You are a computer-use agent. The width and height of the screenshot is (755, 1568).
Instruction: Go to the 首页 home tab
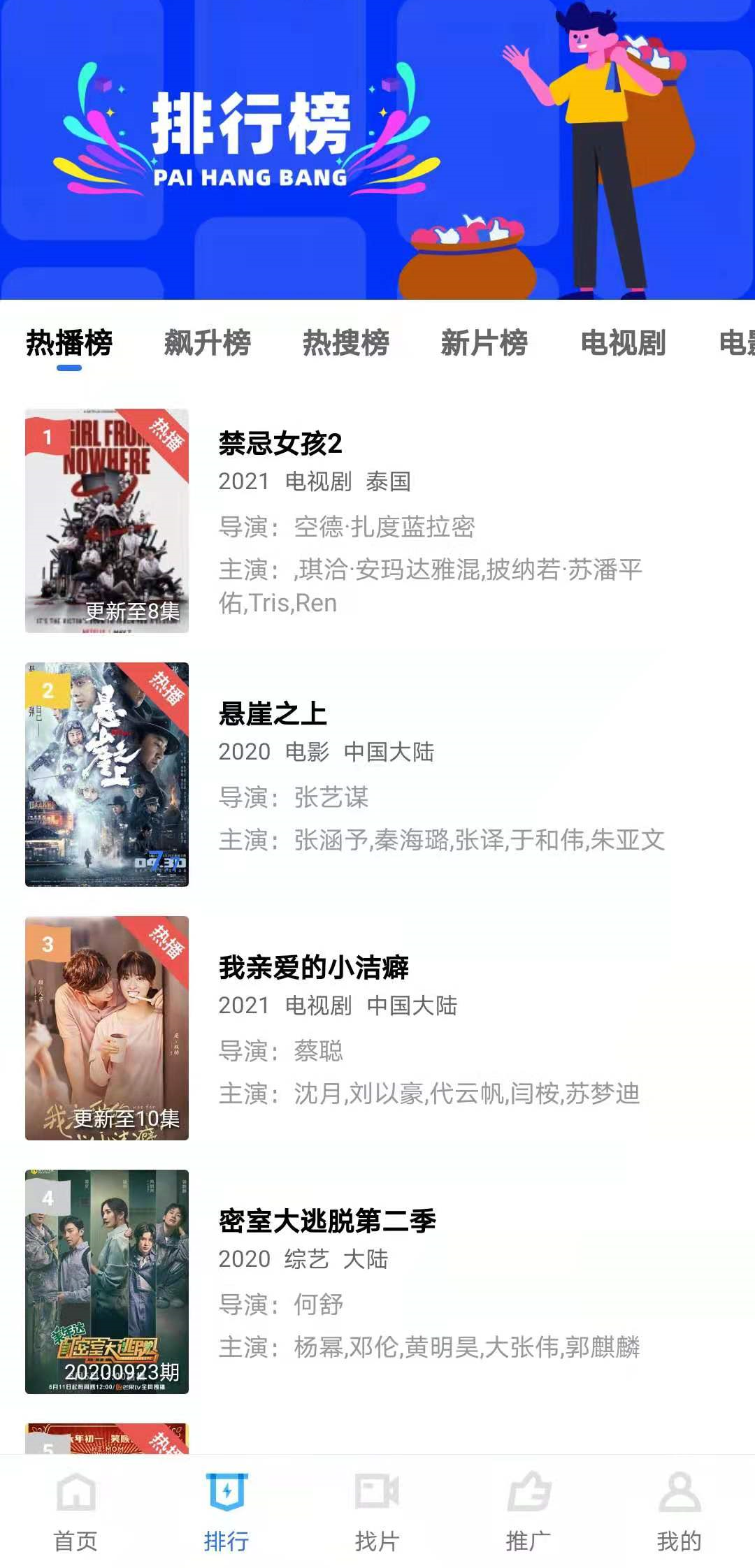click(75, 1512)
